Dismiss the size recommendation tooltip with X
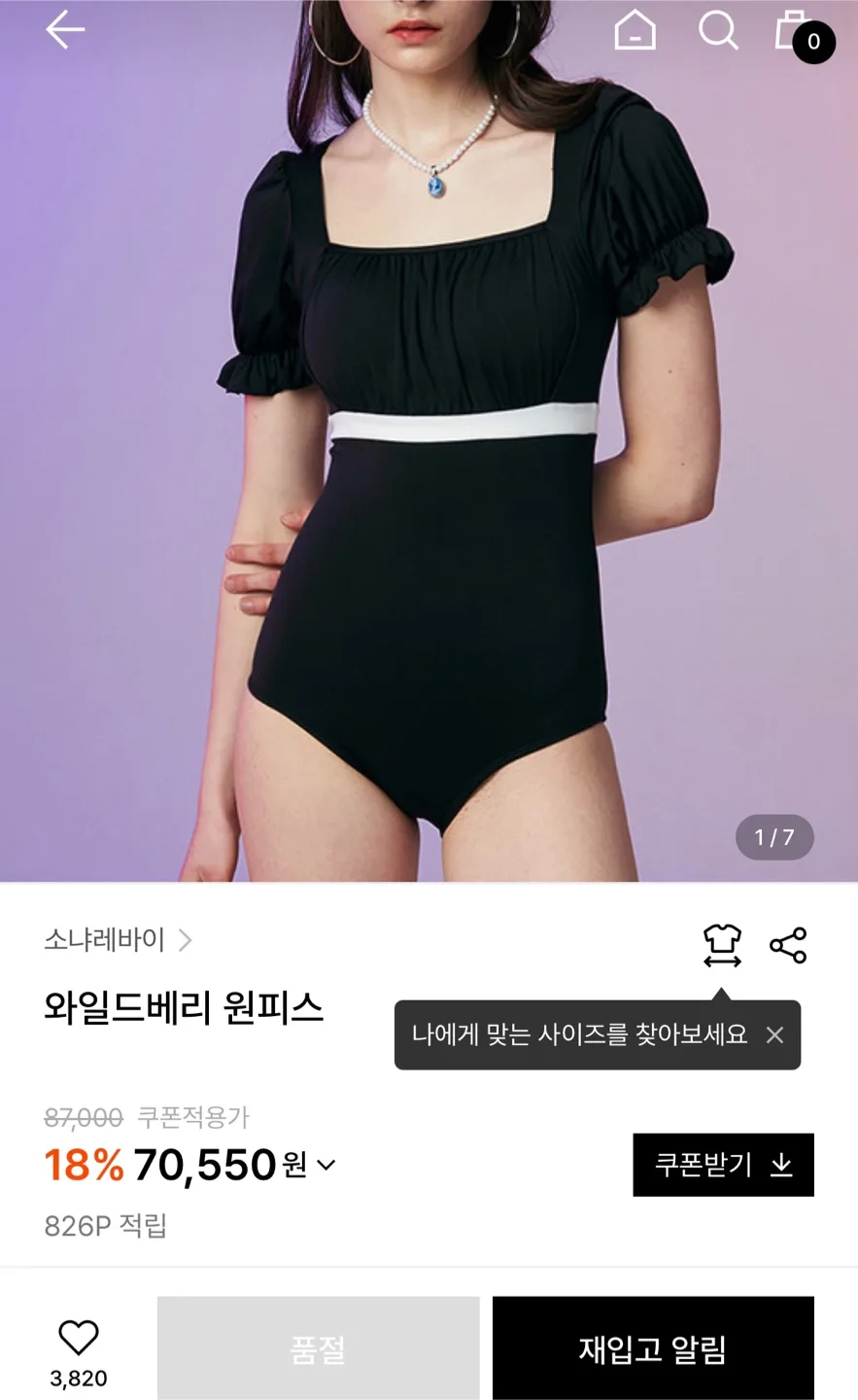 774,1034
